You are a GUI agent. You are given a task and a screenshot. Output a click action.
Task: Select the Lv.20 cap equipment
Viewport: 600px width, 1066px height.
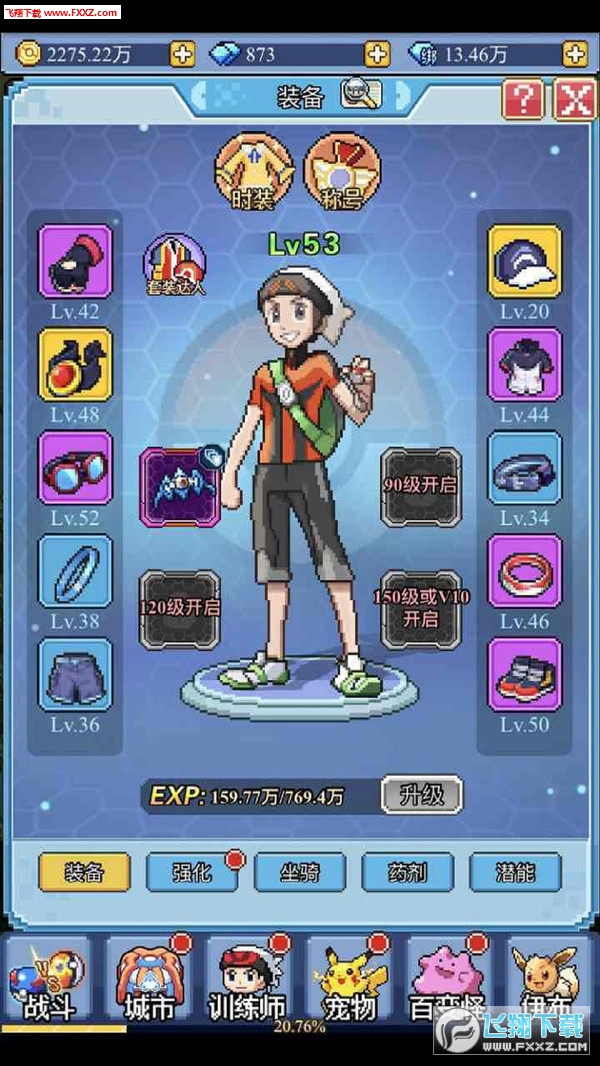pos(525,262)
